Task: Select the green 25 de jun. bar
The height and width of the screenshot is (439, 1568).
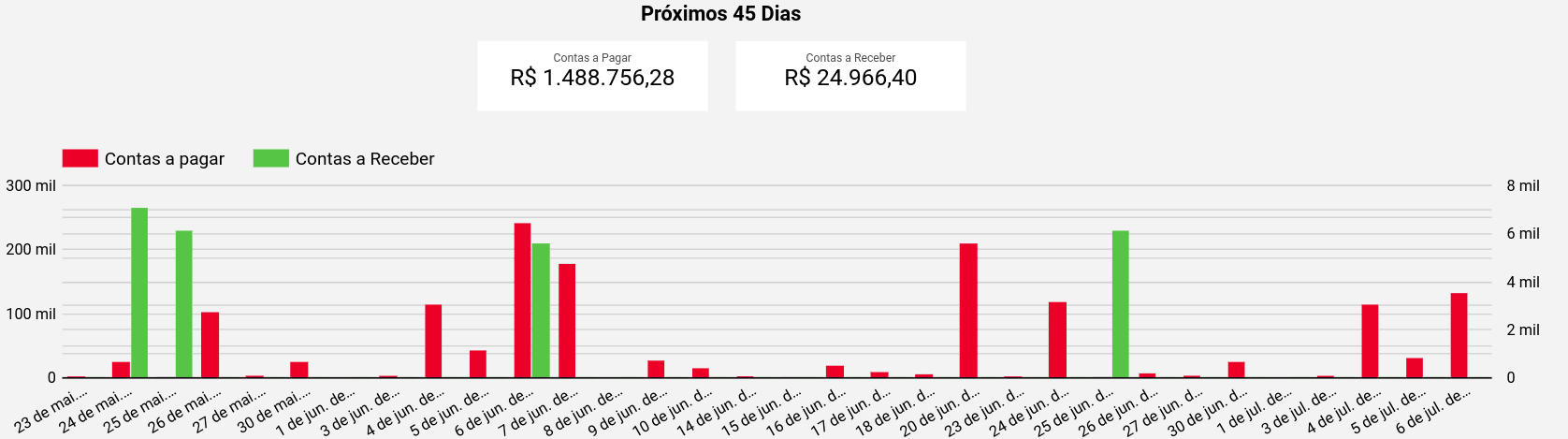Action: 1120,303
